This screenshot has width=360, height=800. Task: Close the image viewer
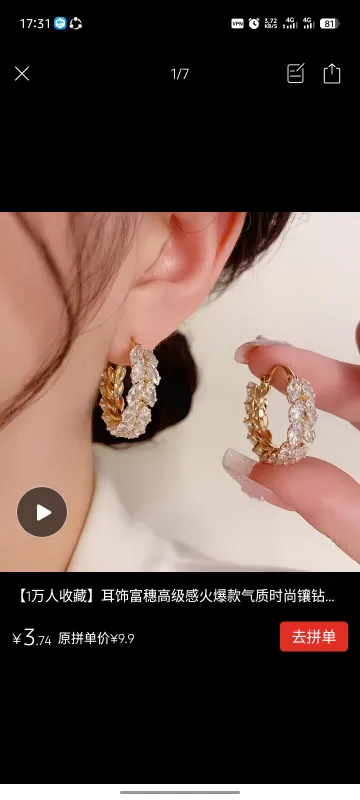[x=22, y=74]
